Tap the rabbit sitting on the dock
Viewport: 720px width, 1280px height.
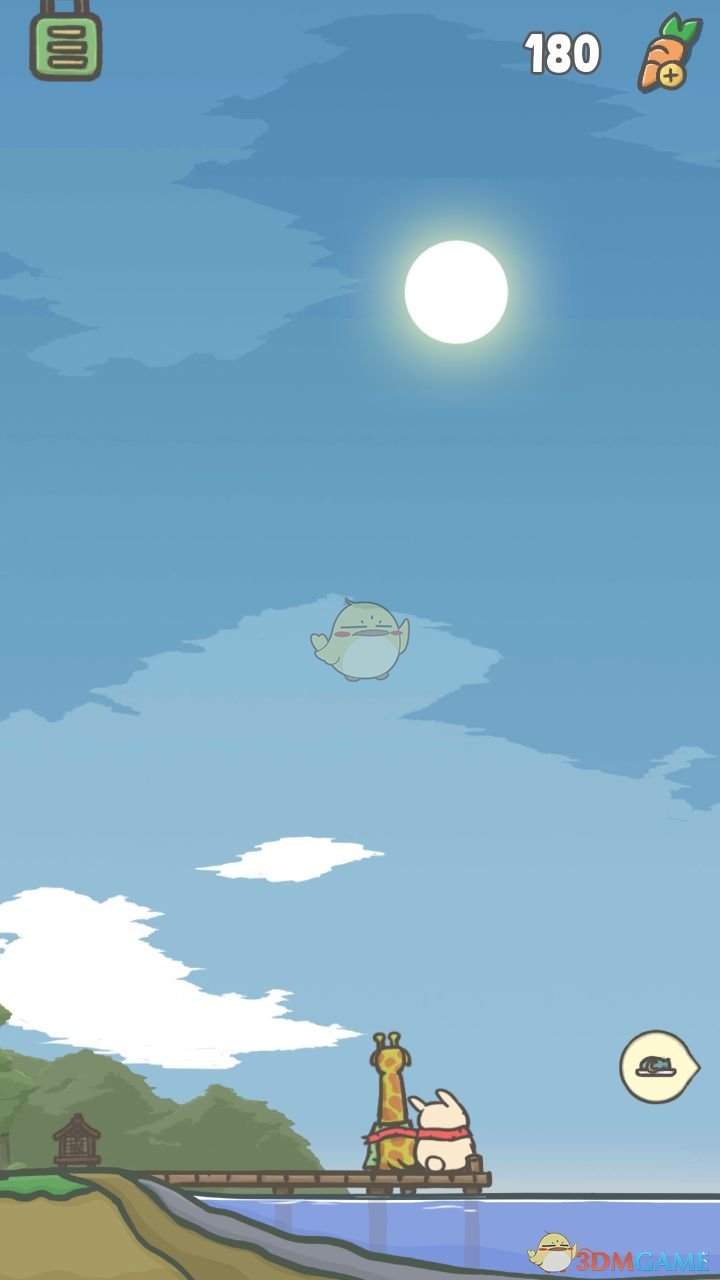point(443,1133)
